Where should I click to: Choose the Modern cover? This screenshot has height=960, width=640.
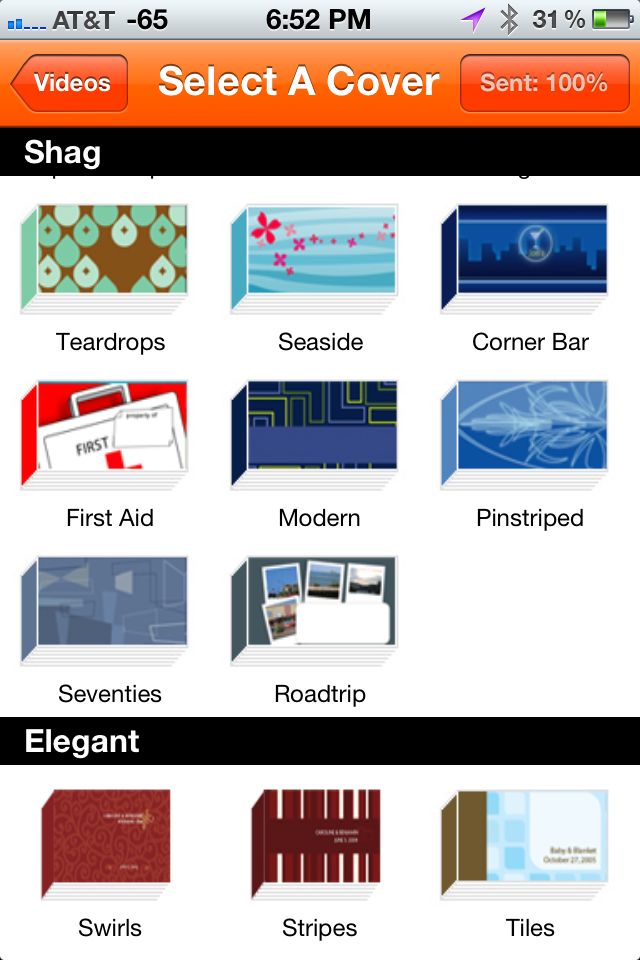click(315, 432)
